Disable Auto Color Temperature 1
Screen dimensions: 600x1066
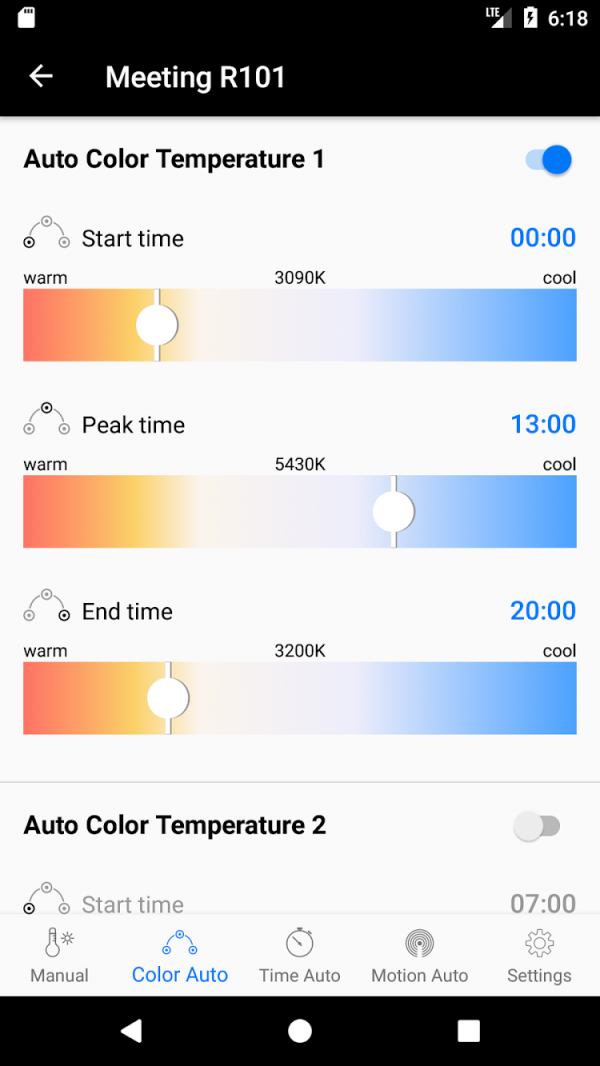[x=549, y=160]
